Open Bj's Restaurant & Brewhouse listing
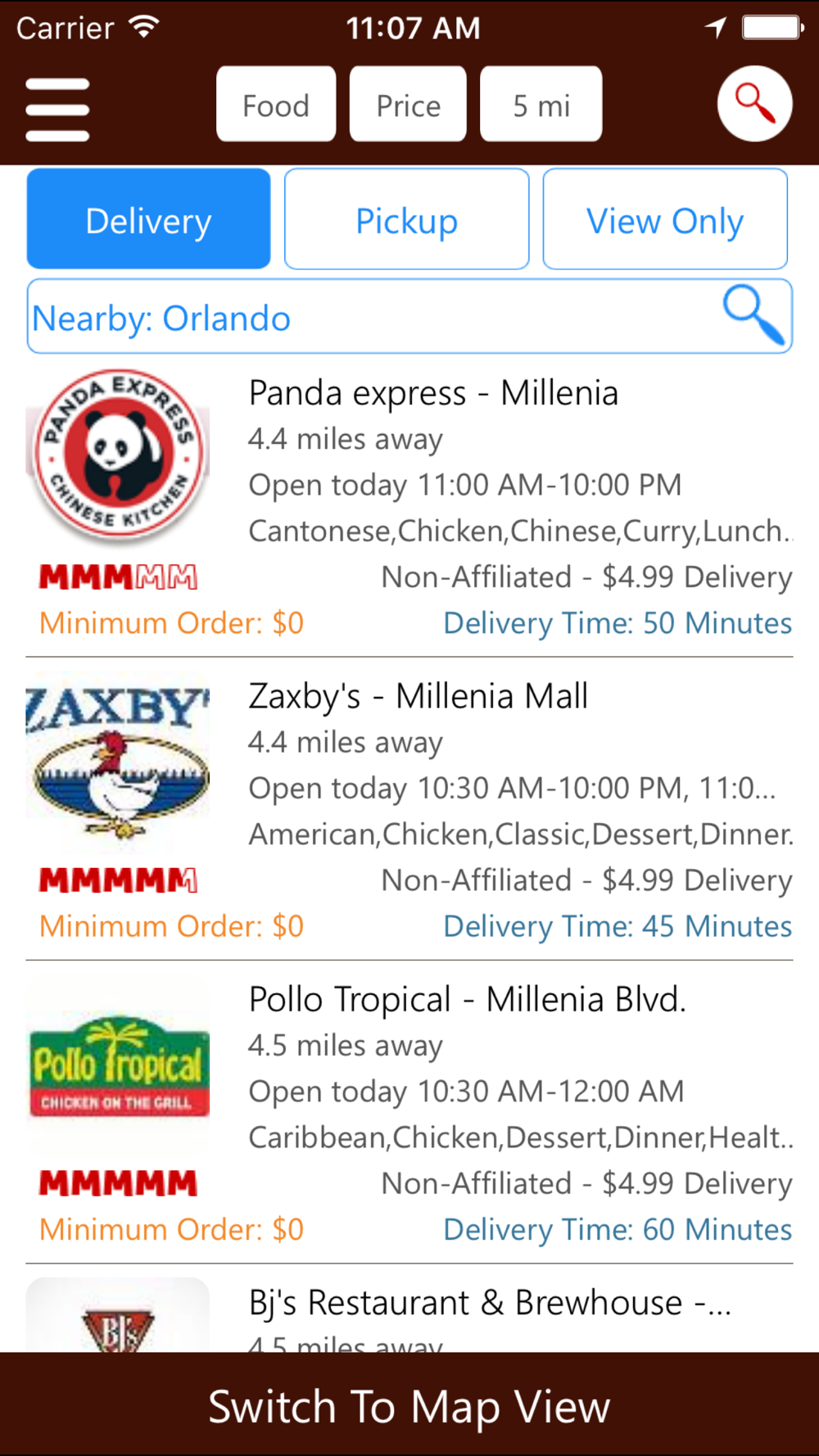 [409, 1309]
